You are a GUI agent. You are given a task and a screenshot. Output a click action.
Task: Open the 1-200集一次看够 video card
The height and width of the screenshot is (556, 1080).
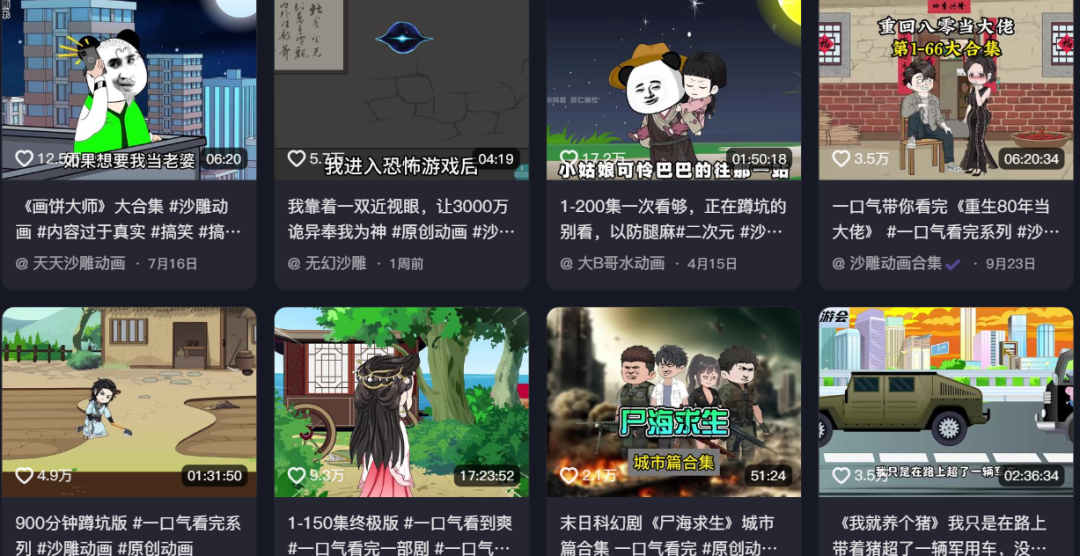[x=673, y=90]
